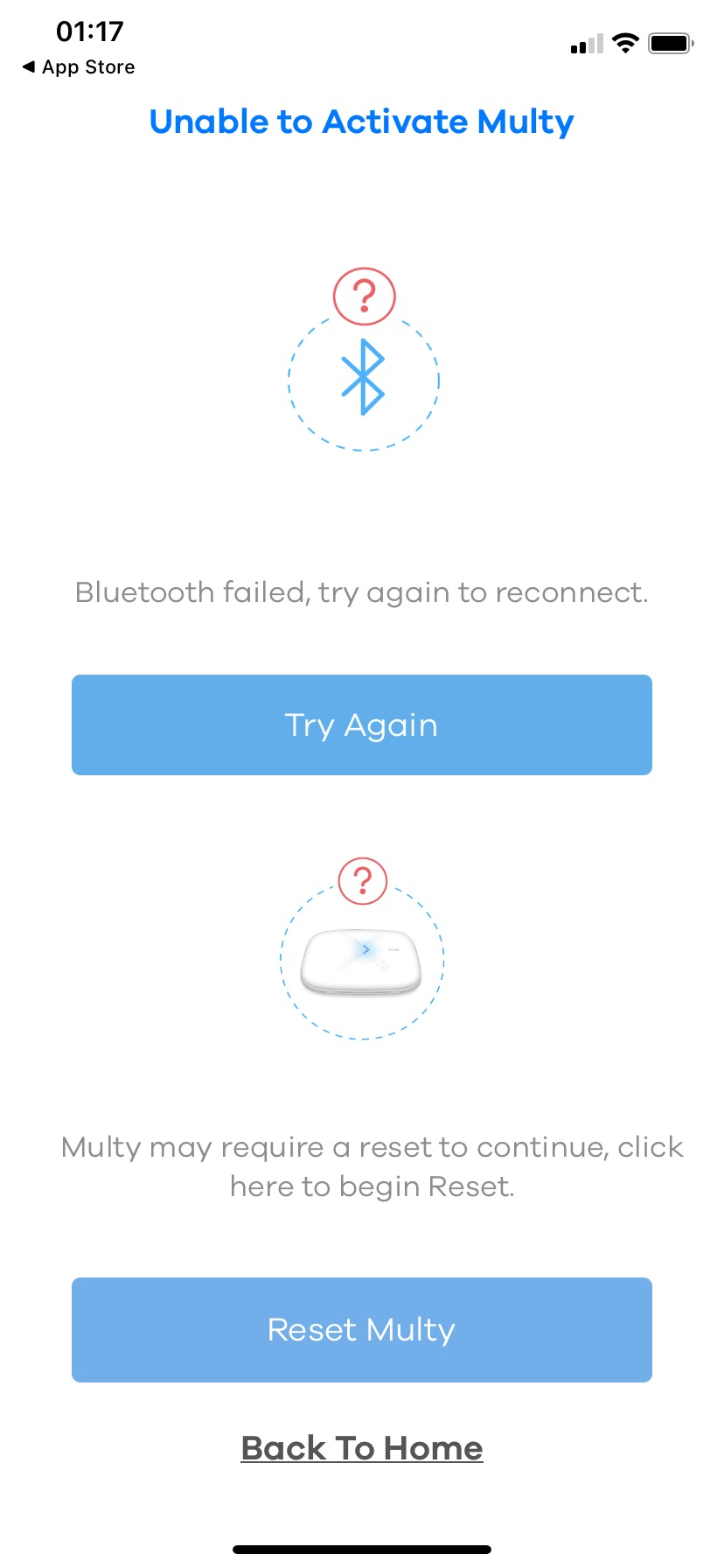
Task: Return to the App Store
Action: coord(79,67)
